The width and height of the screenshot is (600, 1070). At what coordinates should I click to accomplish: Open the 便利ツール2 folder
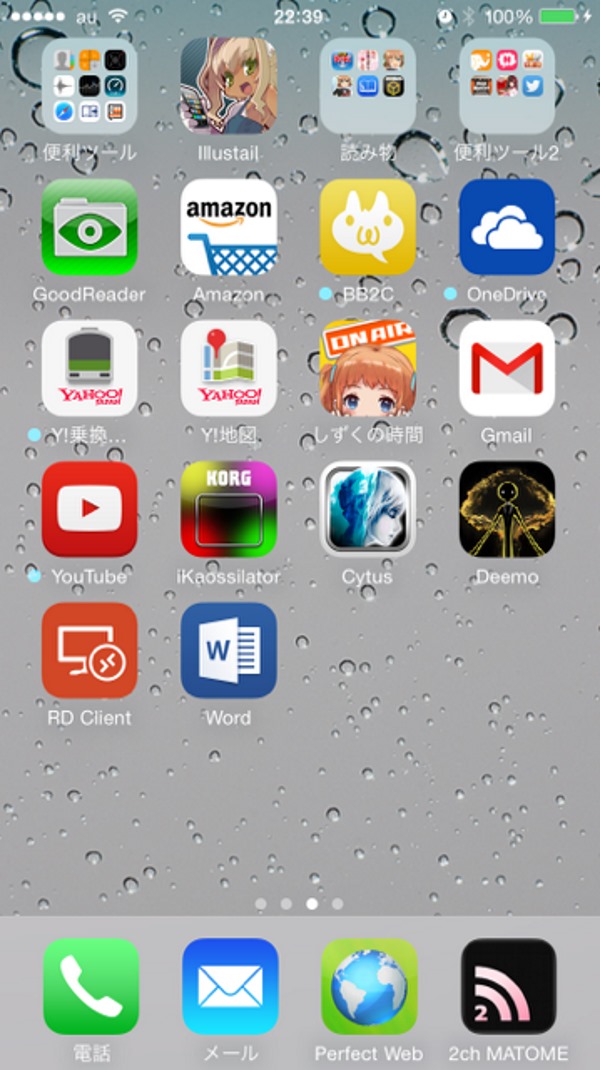[507, 87]
